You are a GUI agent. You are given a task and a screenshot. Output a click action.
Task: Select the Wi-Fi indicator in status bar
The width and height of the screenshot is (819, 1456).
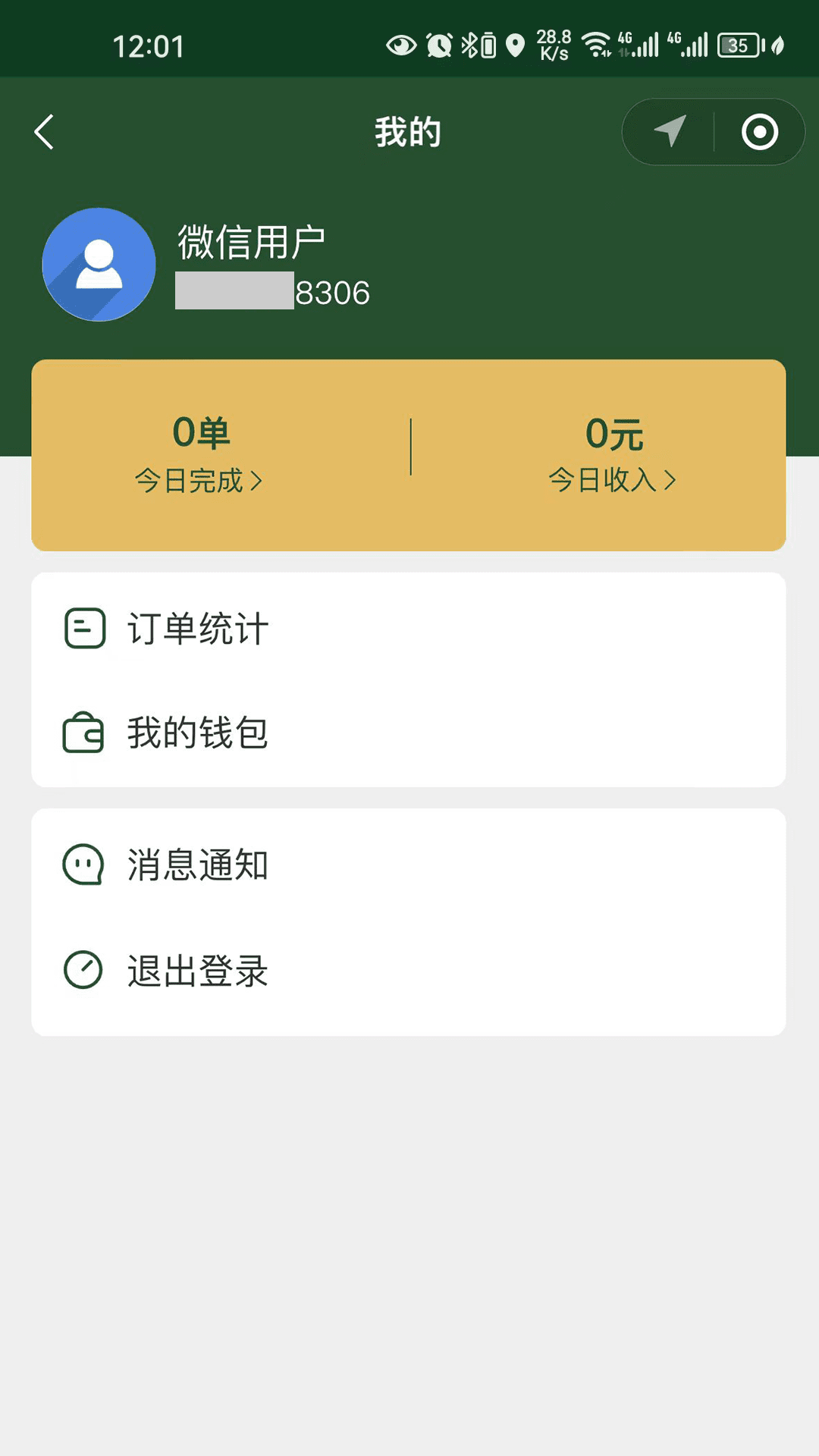[596, 44]
